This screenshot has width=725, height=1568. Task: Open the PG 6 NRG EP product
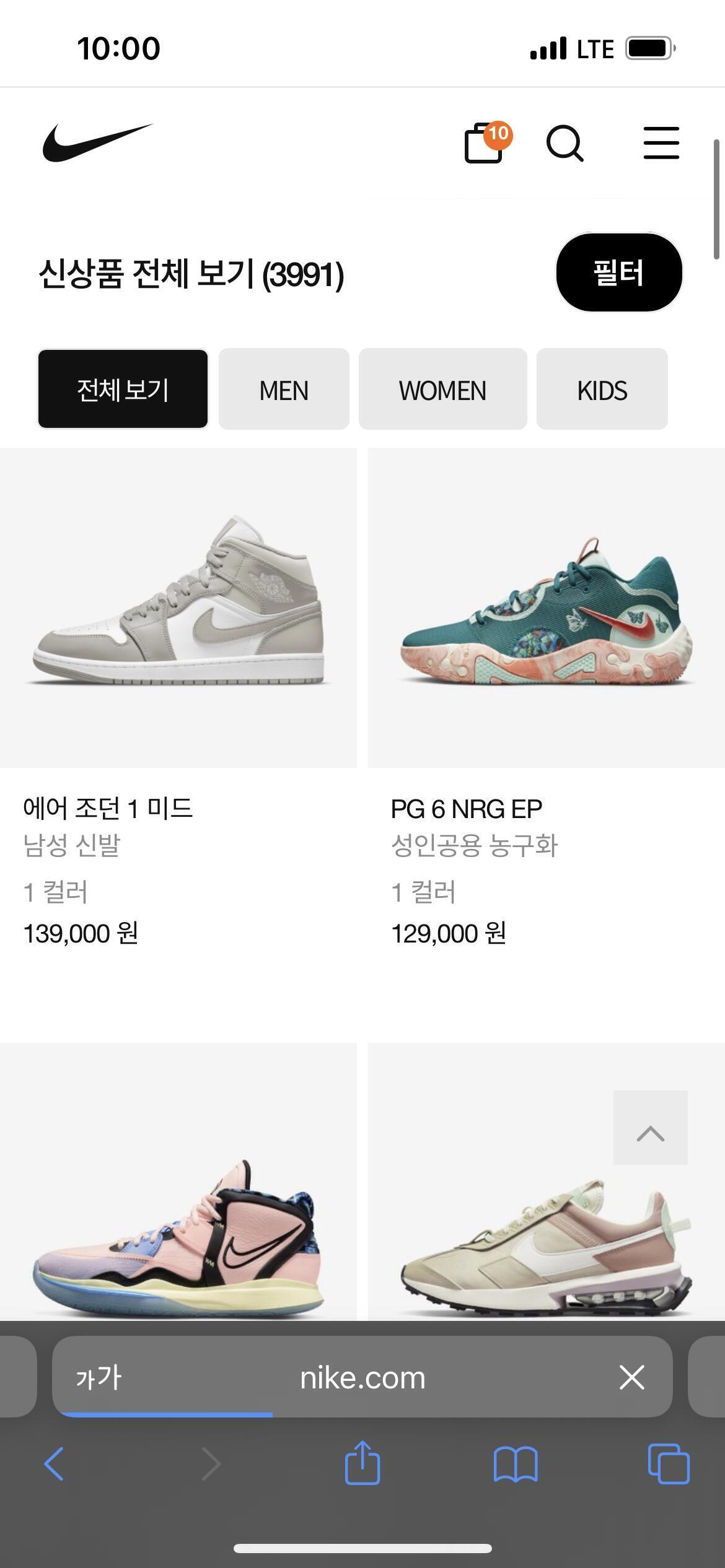click(546, 608)
